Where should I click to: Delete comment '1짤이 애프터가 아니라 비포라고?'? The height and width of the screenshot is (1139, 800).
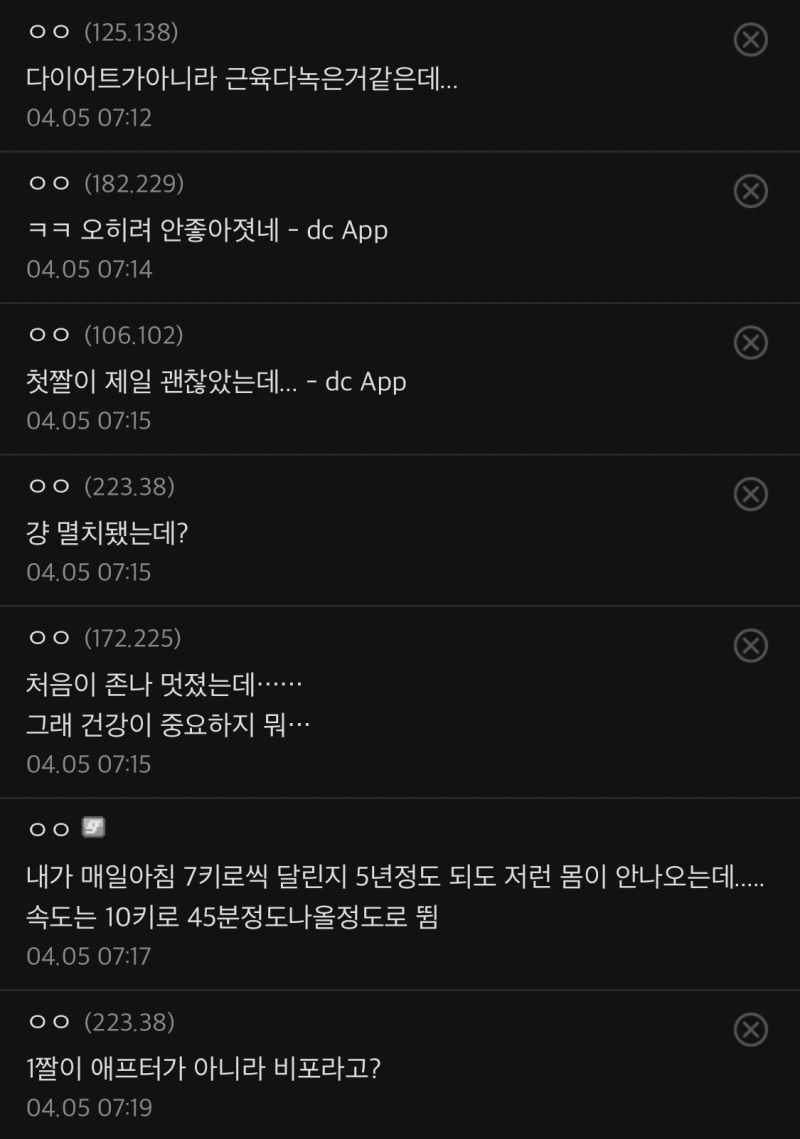750,1029
